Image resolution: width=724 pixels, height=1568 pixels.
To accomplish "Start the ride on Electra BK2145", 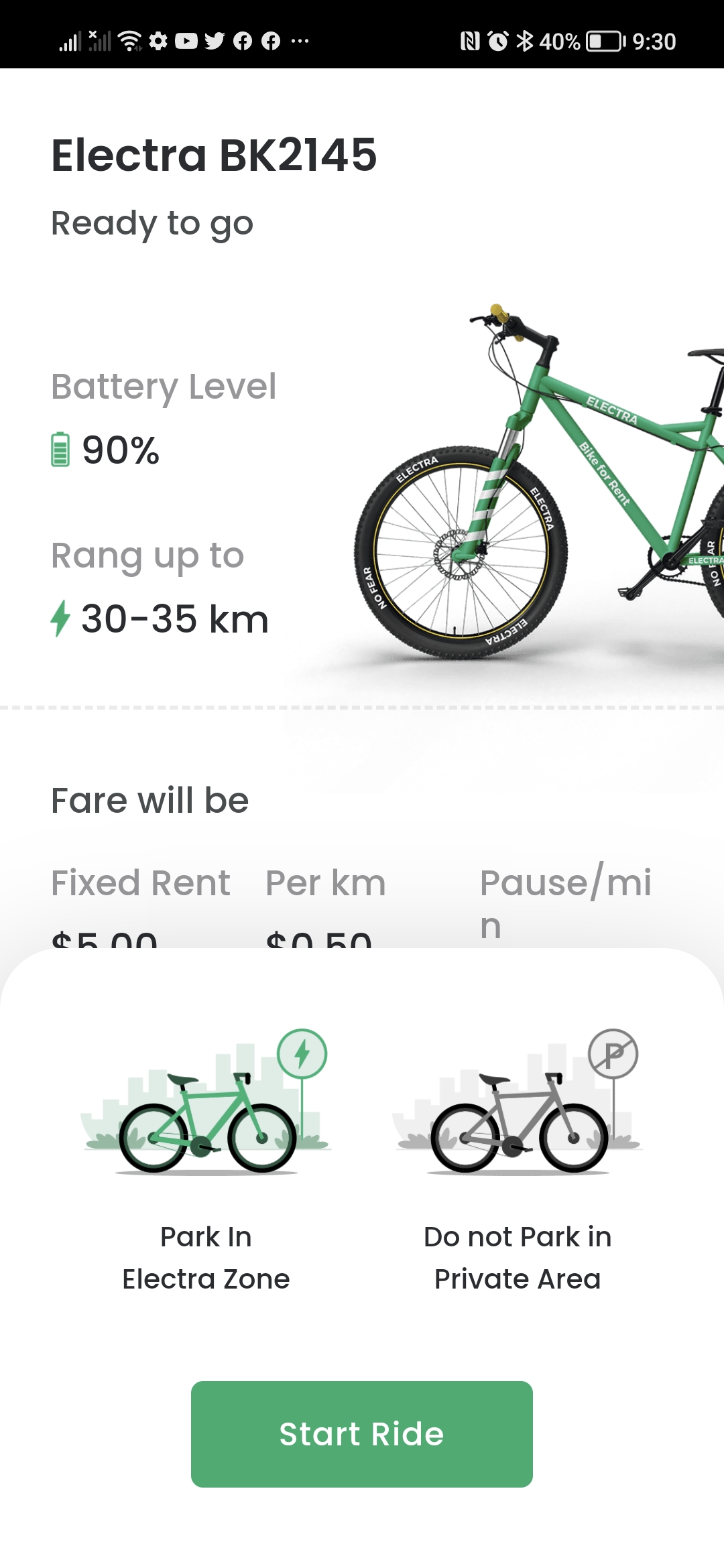I will click(361, 1434).
